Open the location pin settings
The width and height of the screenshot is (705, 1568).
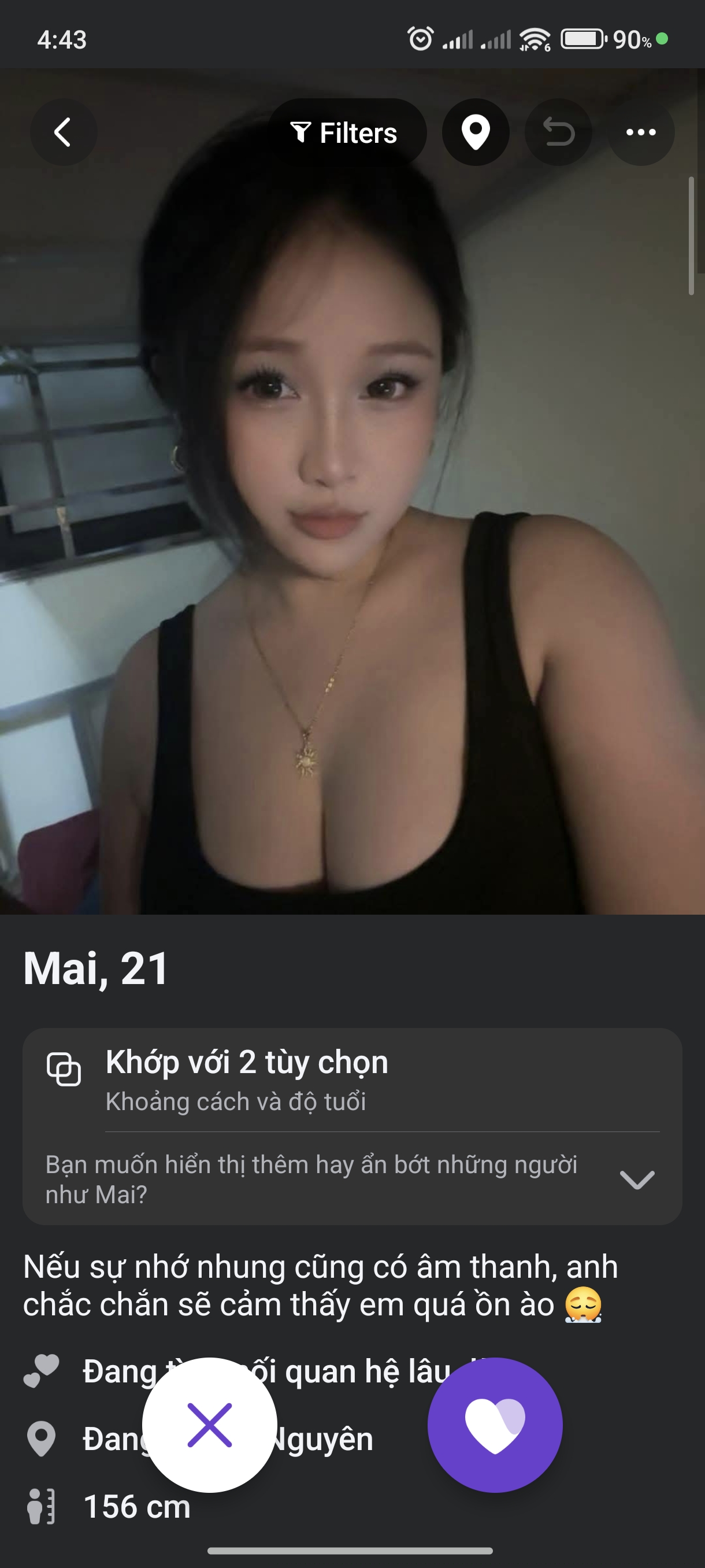tap(476, 132)
